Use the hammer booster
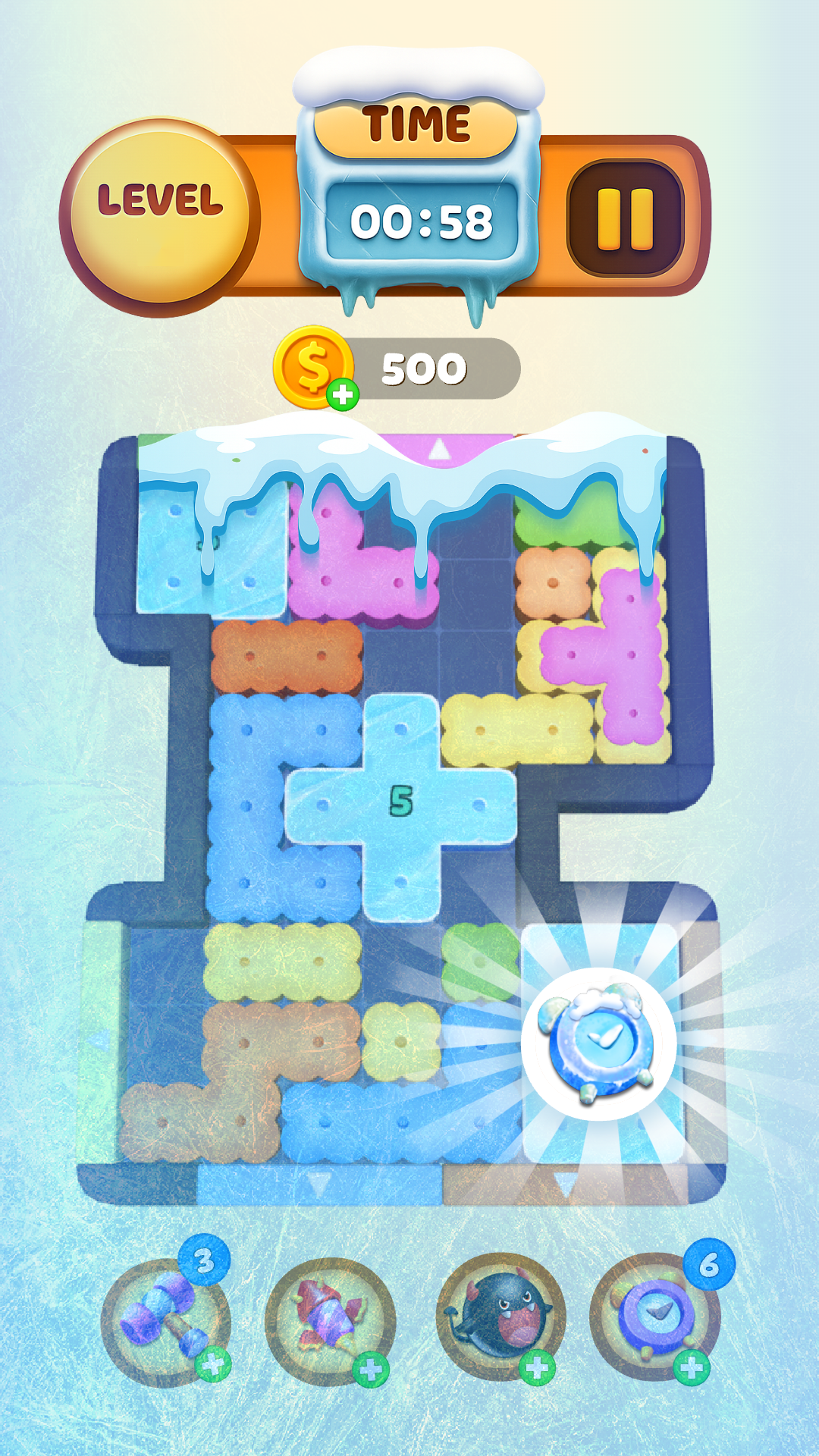The width and height of the screenshot is (819, 1456). (165, 1322)
